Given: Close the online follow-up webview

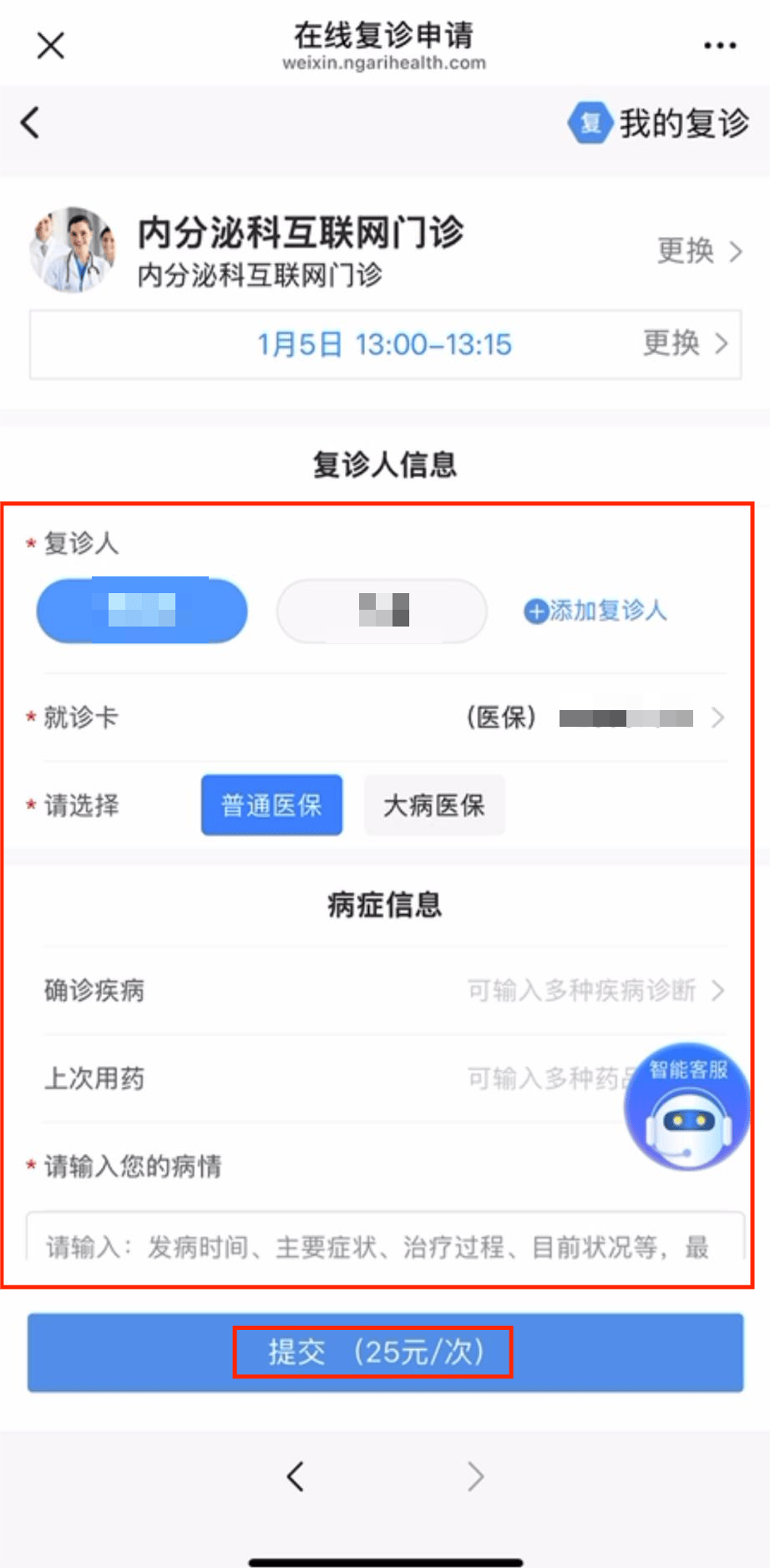Looking at the screenshot, I should coord(51,45).
